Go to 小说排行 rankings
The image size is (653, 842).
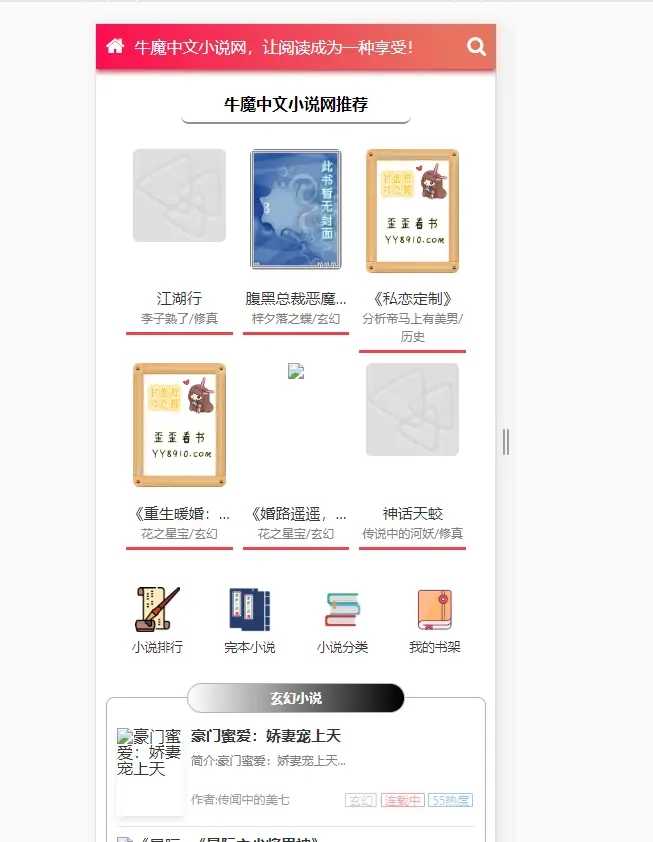tap(157, 620)
